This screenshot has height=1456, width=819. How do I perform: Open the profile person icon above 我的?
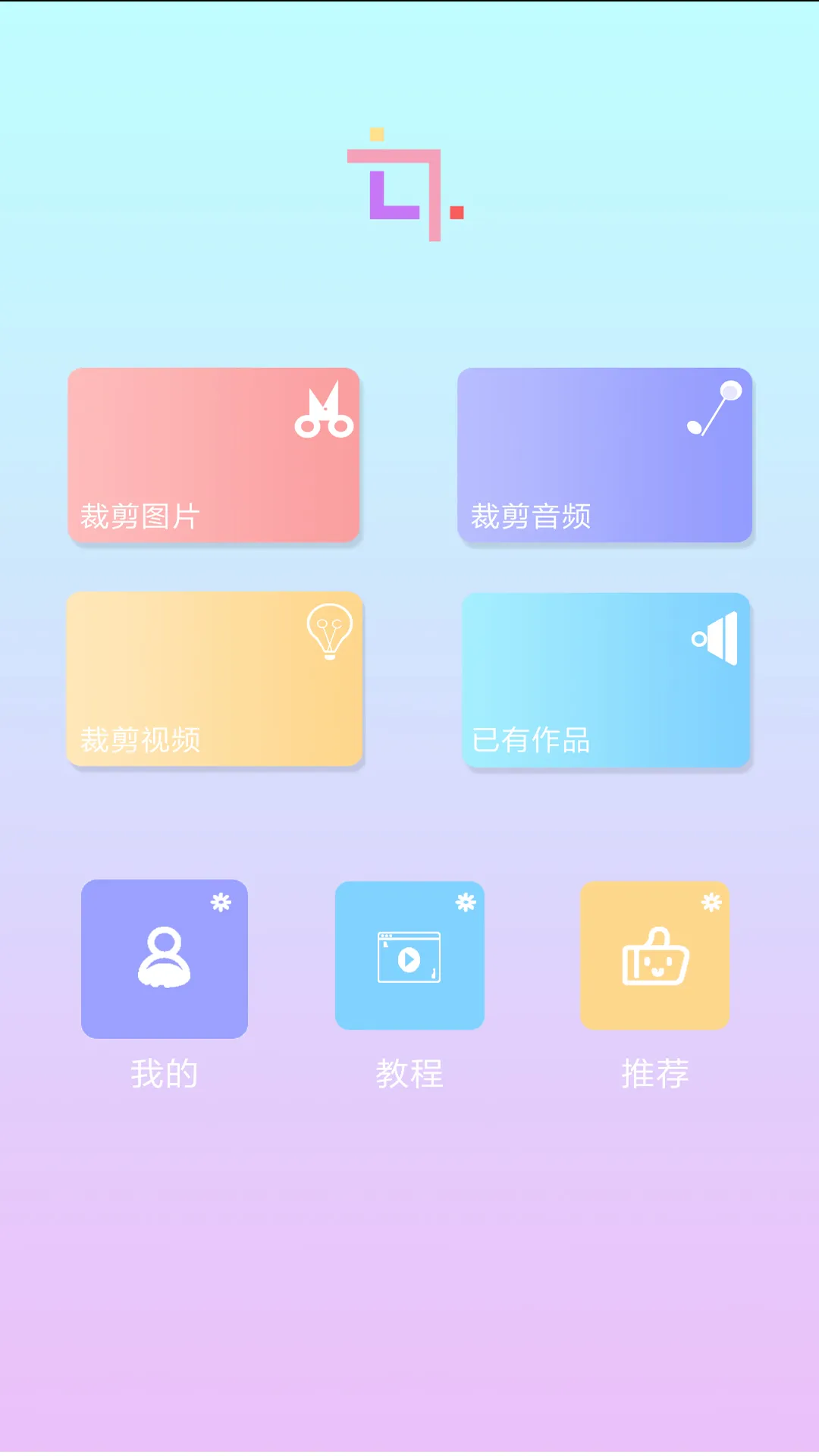[164, 958]
